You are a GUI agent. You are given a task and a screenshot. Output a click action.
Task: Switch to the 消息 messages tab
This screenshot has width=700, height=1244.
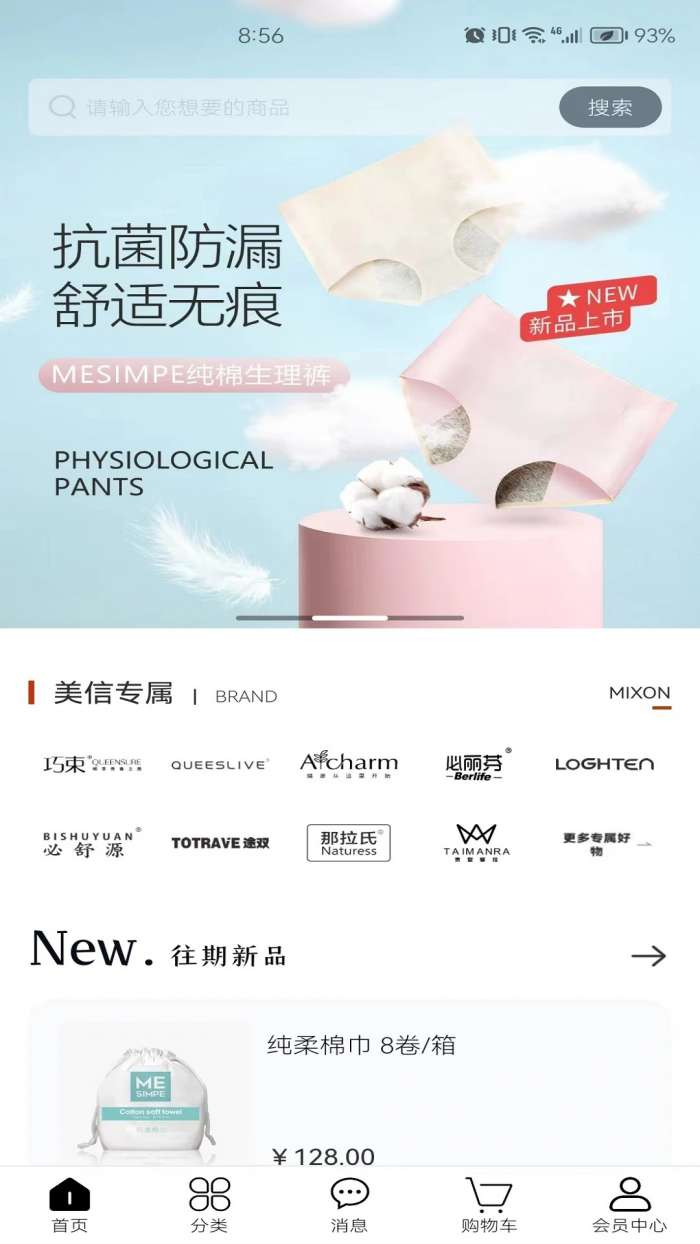click(350, 1205)
